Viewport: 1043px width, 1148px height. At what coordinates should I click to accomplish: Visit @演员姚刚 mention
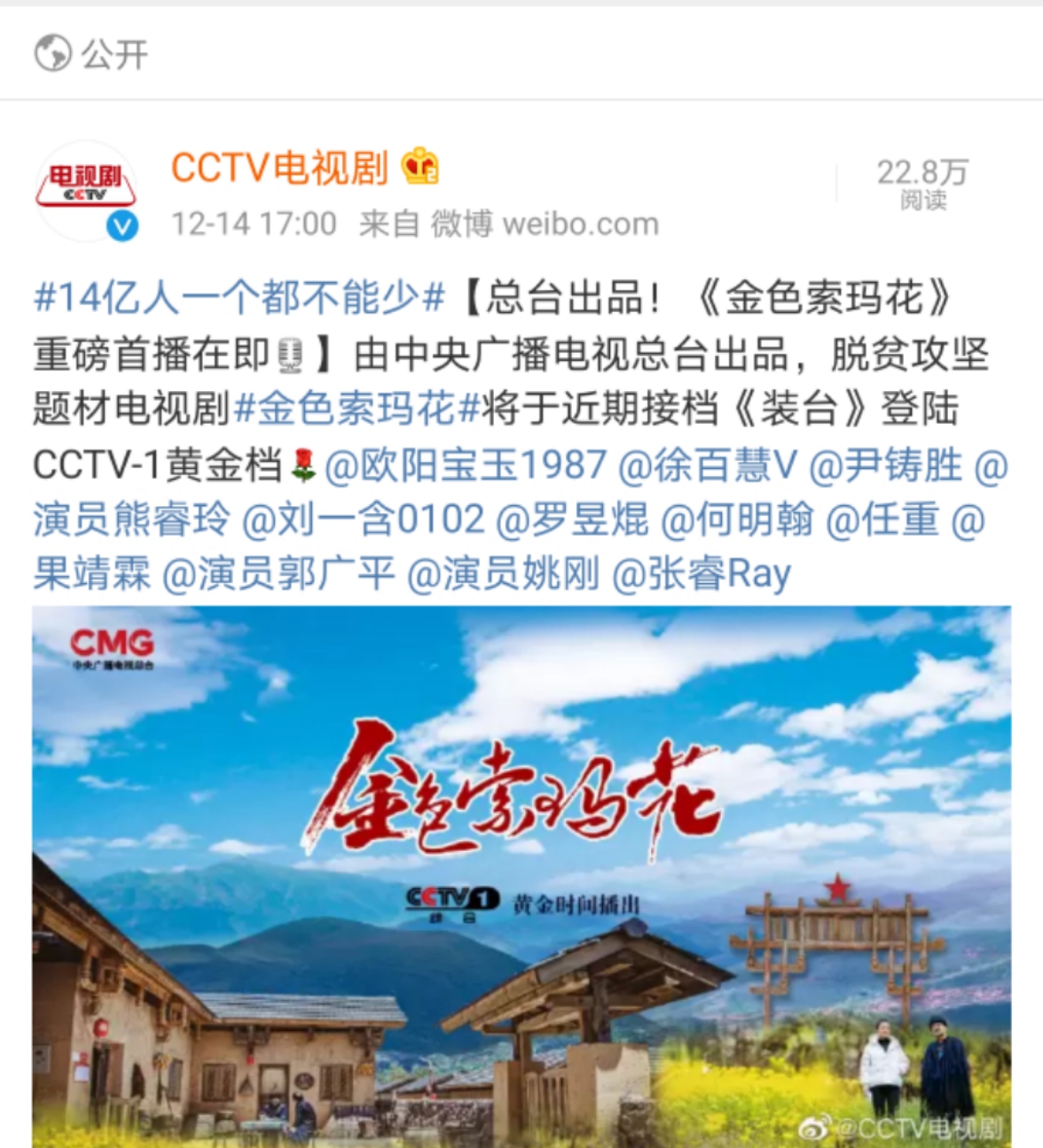point(503,575)
